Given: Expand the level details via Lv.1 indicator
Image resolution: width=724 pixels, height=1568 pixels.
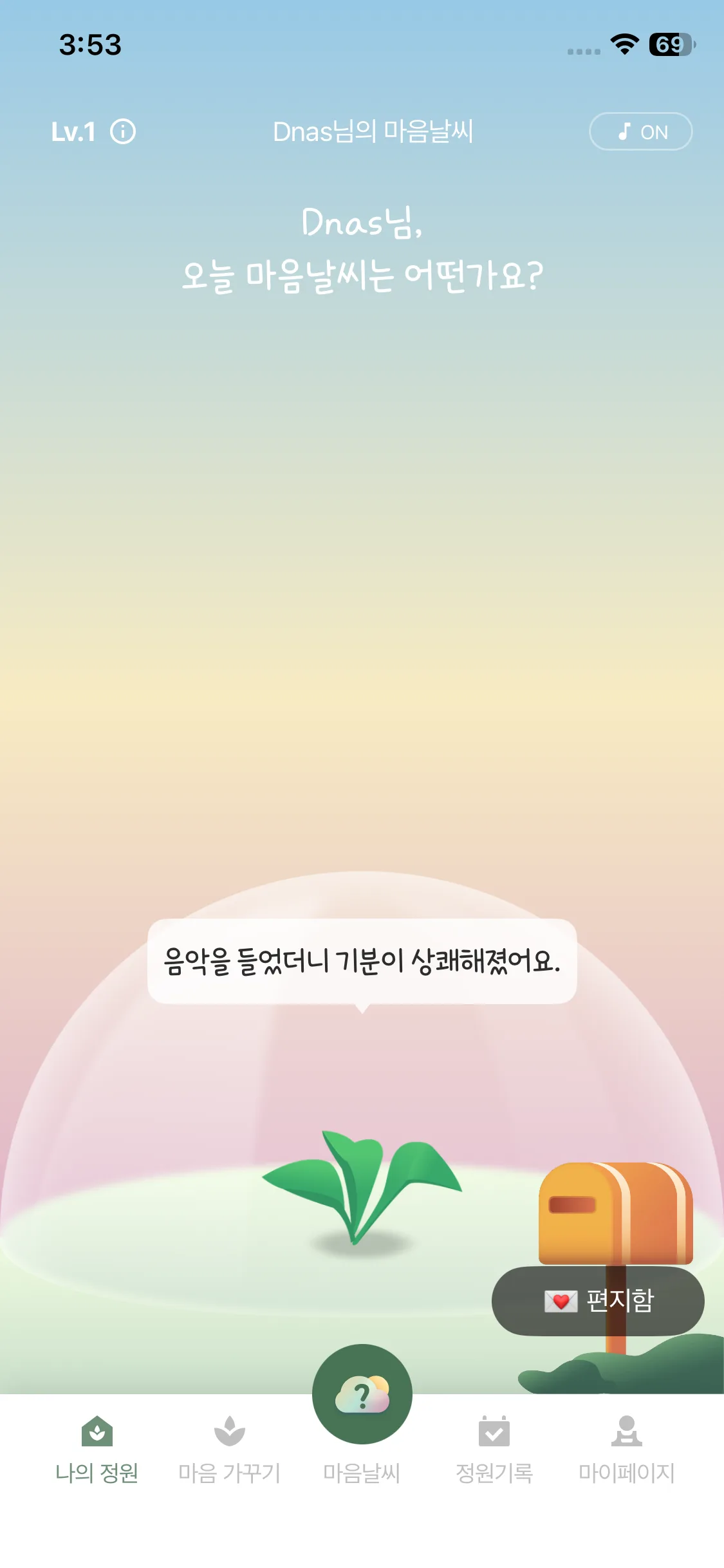Looking at the screenshot, I should tap(74, 131).
